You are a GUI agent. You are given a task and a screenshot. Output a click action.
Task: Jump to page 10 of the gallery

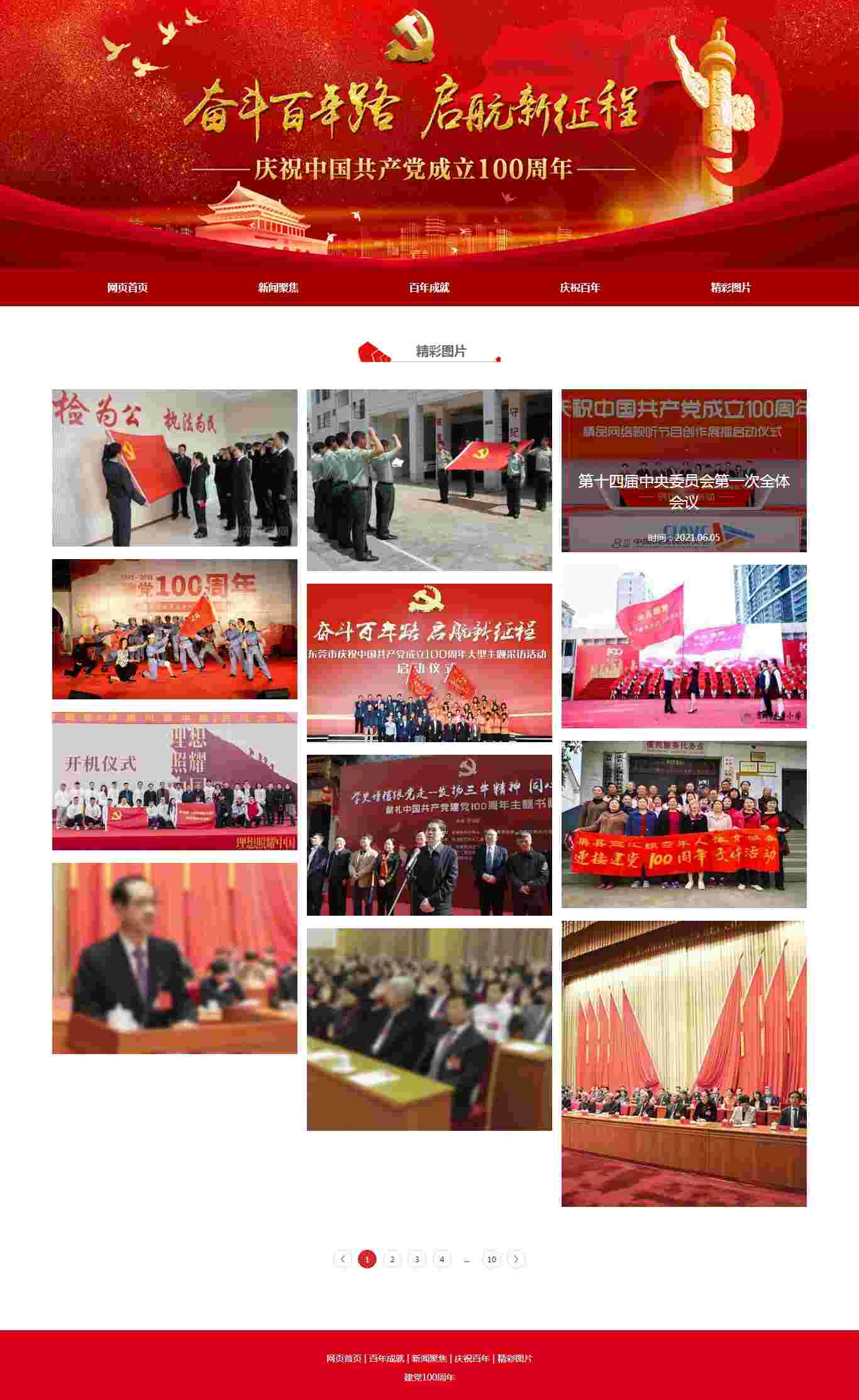tap(492, 1259)
